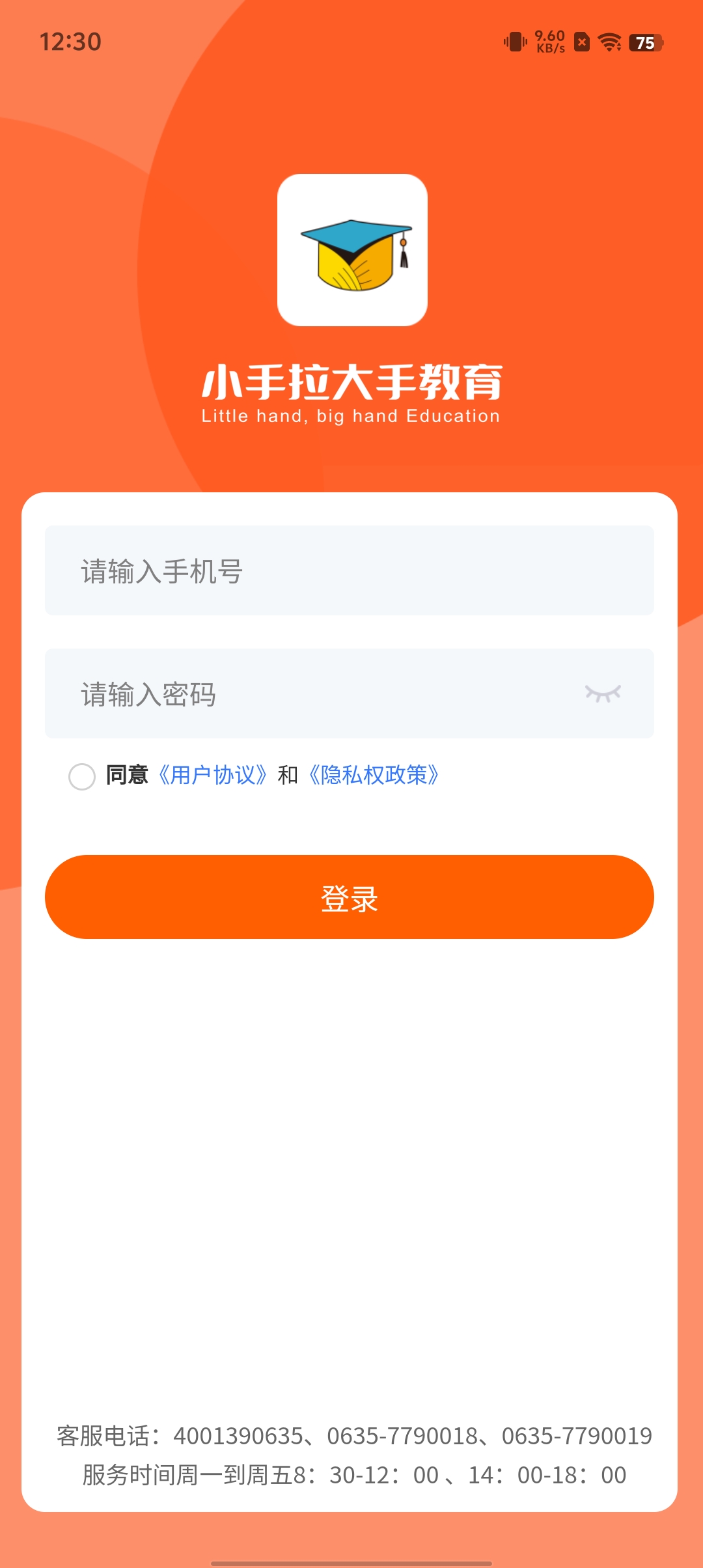Screen dimensions: 703x1568
Task: Open the 用户协议 link
Action: [212, 776]
